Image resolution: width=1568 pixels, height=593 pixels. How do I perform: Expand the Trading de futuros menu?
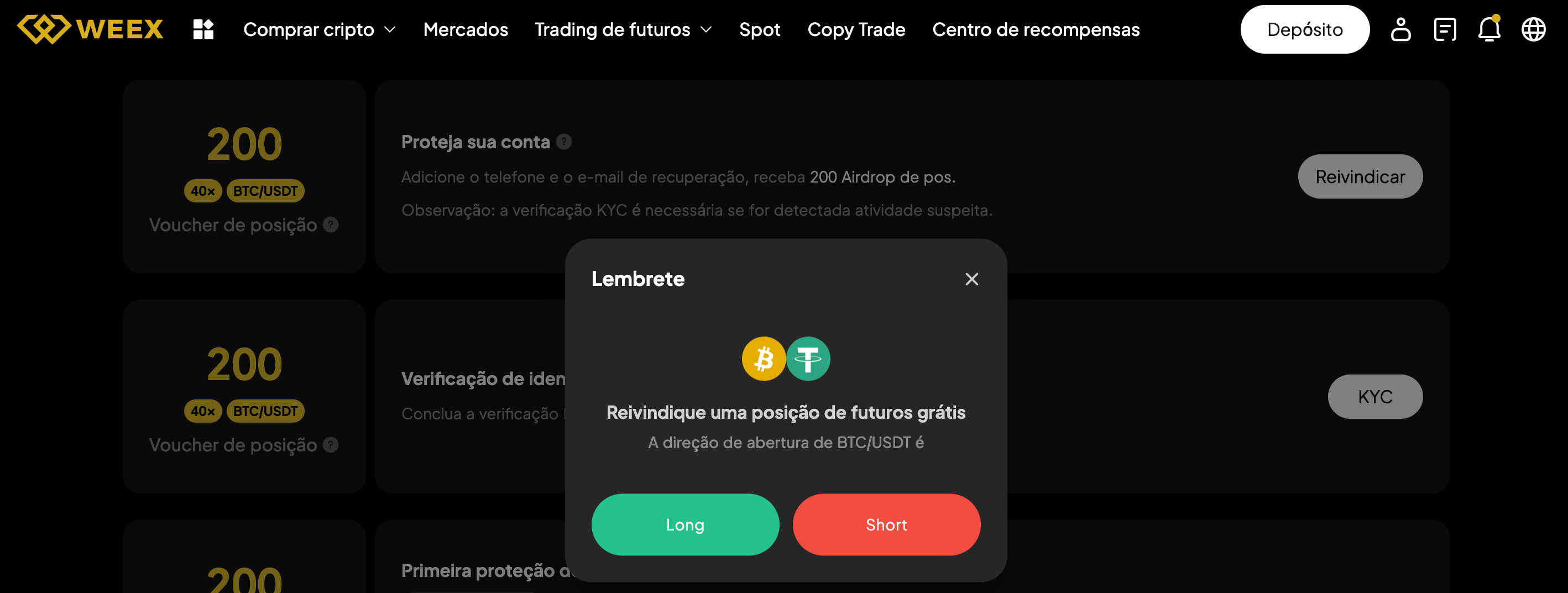[623, 29]
